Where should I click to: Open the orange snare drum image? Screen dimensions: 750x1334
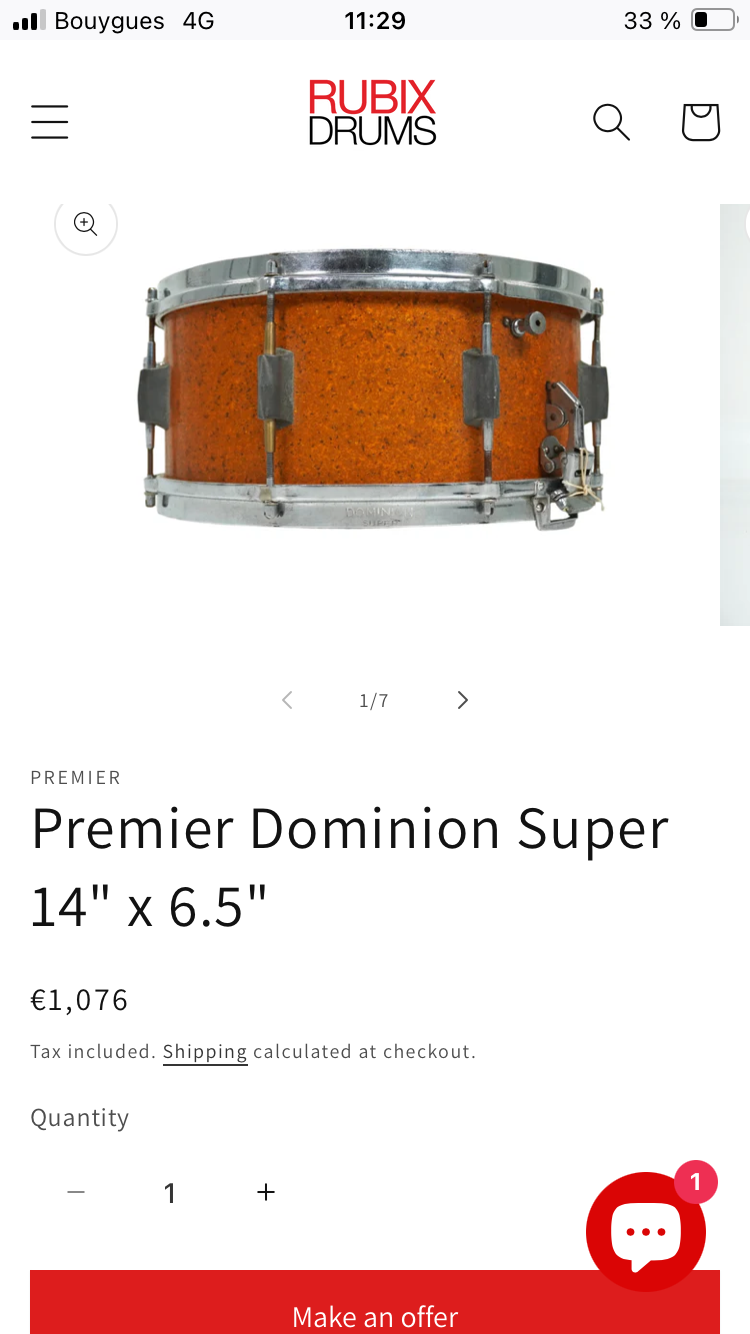tap(372, 390)
